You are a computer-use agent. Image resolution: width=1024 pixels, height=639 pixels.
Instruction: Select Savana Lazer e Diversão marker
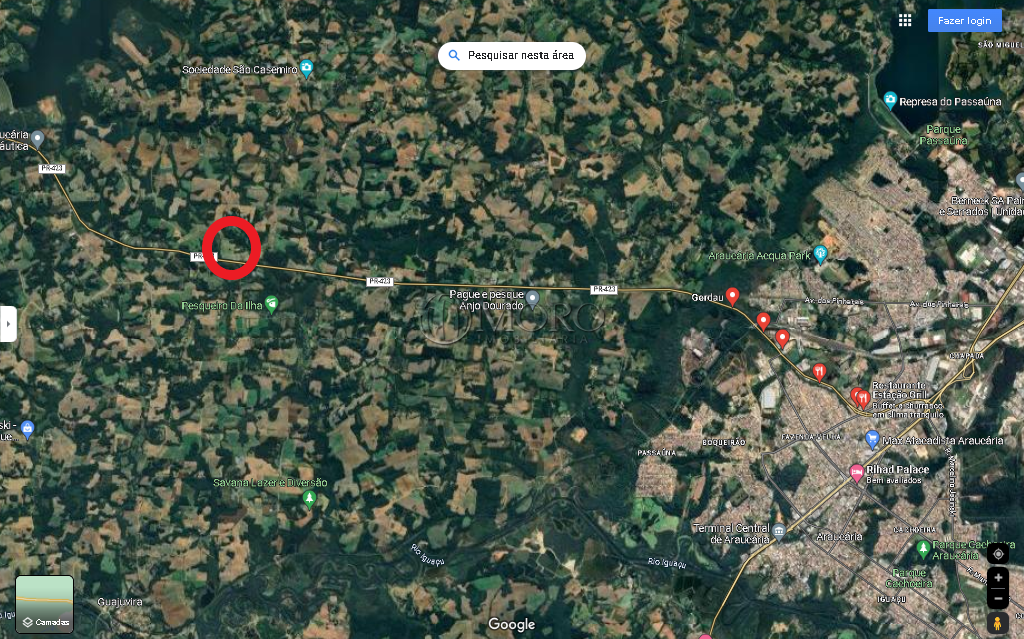[309, 497]
